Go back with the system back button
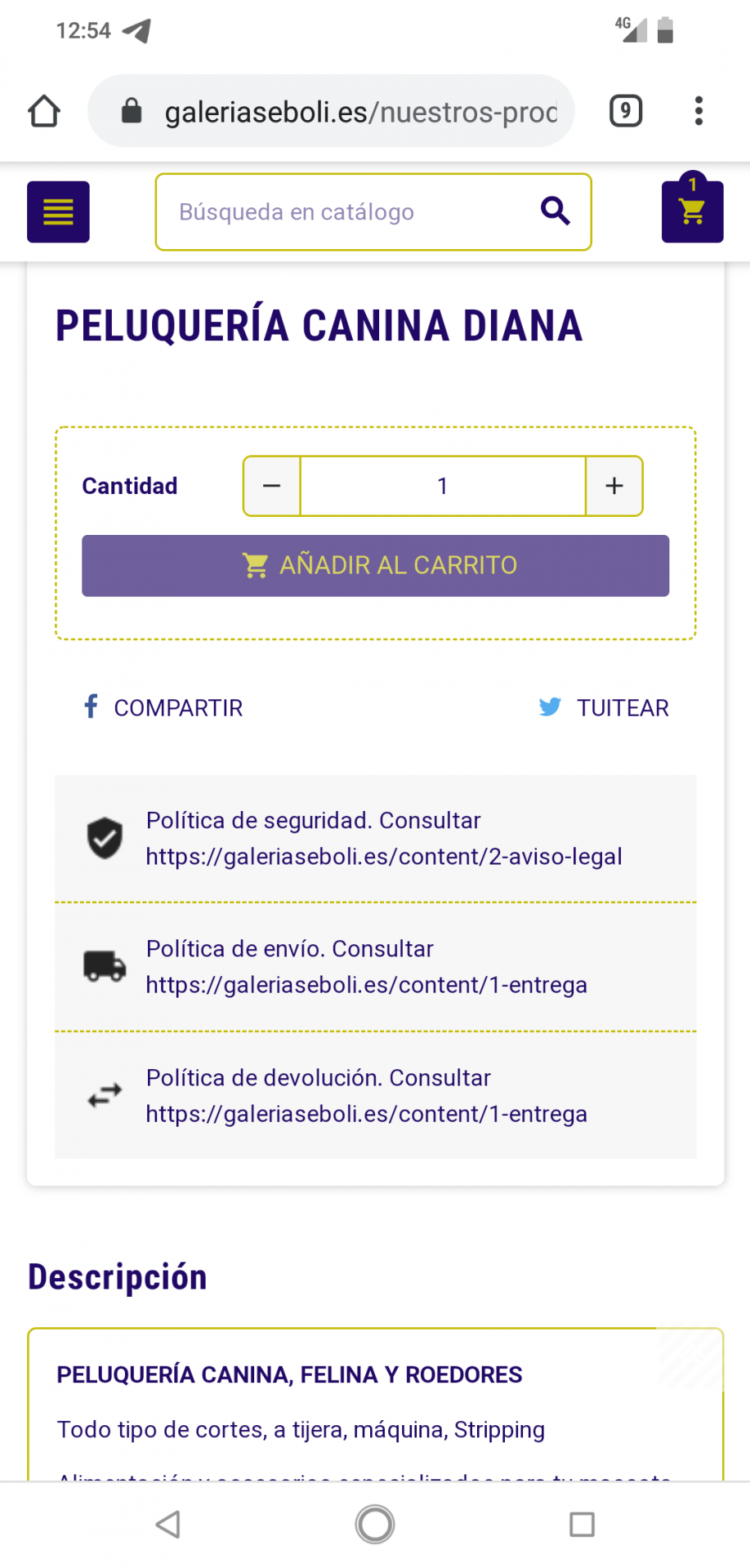This screenshot has height=1568, width=750. [x=168, y=1524]
